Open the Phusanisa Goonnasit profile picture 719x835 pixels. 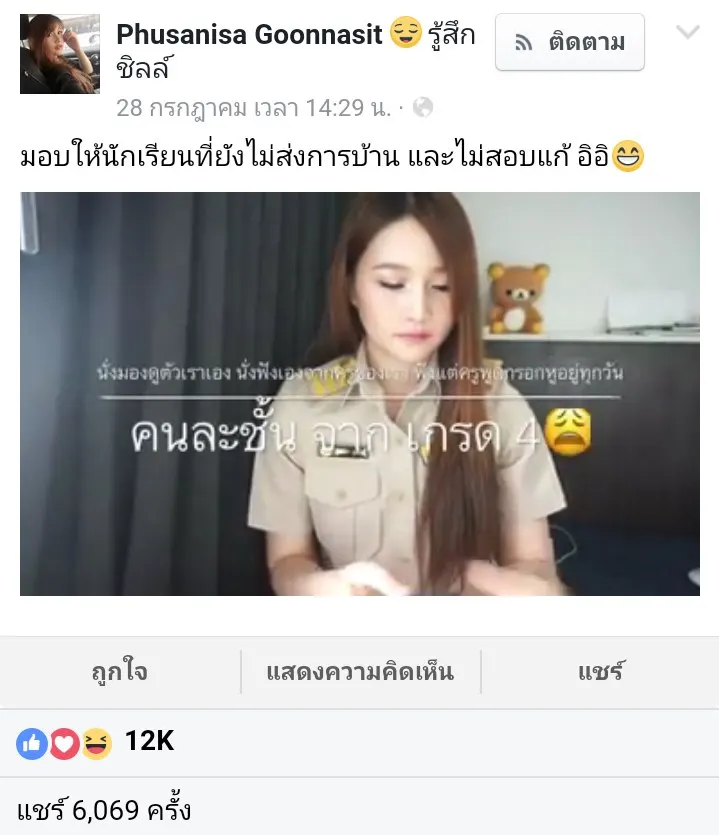[60, 54]
